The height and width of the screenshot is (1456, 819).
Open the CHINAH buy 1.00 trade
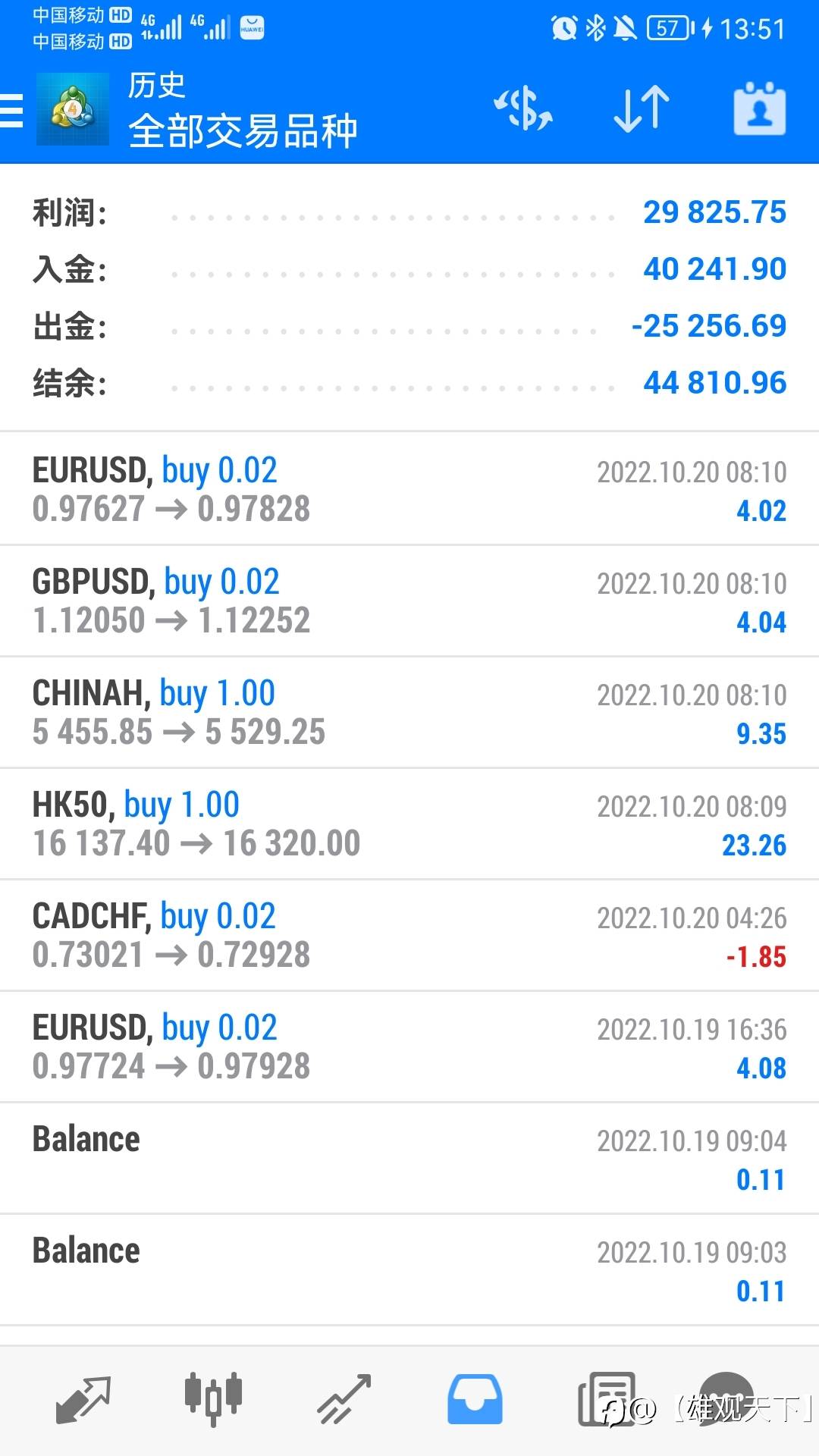(x=409, y=712)
